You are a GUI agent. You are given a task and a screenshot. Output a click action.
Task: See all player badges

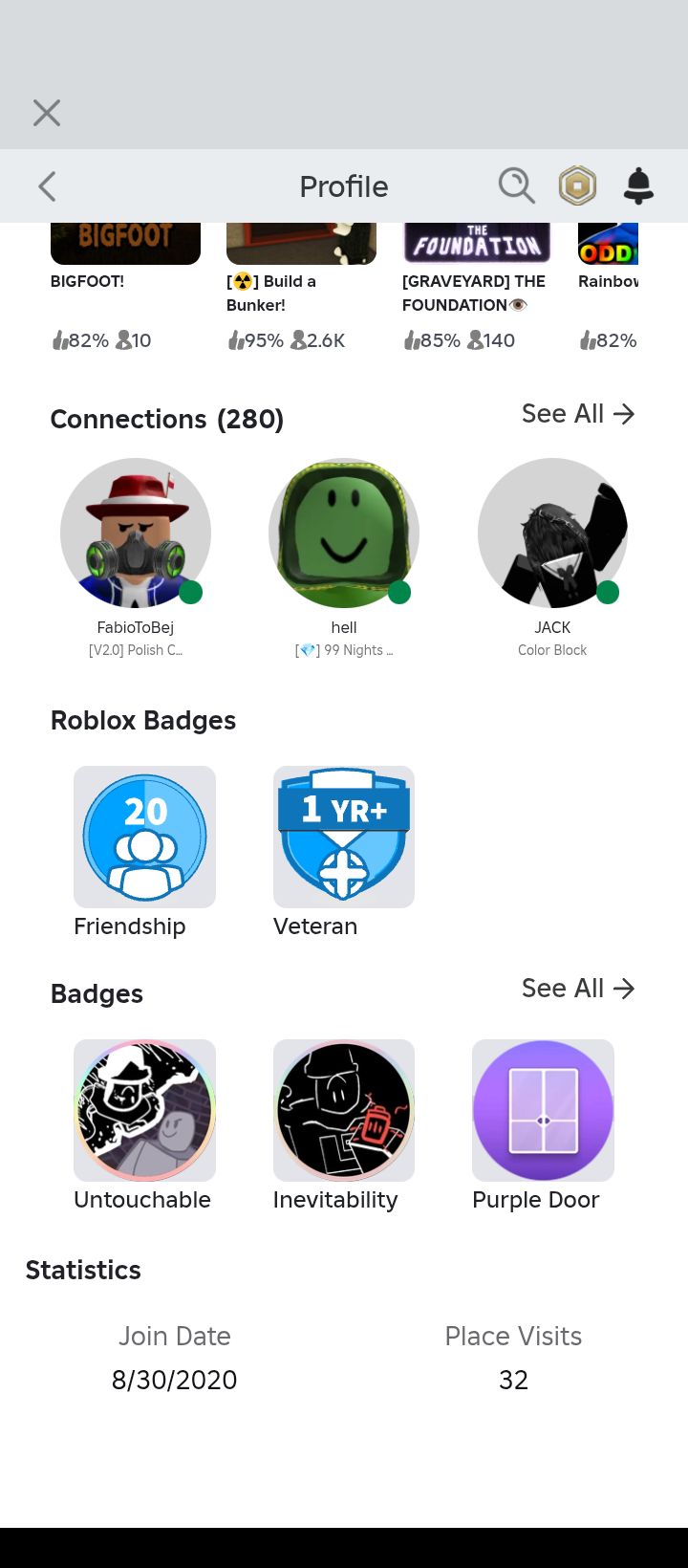pyautogui.click(x=577, y=989)
